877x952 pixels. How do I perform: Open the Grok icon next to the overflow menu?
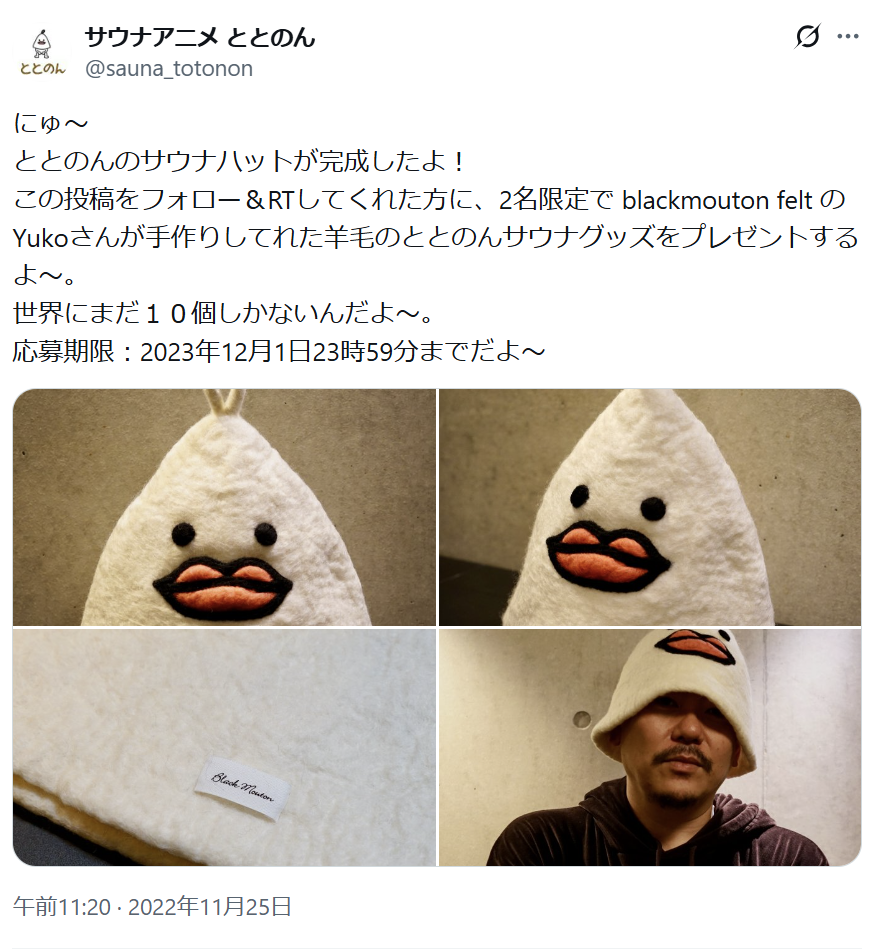(x=807, y=38)
